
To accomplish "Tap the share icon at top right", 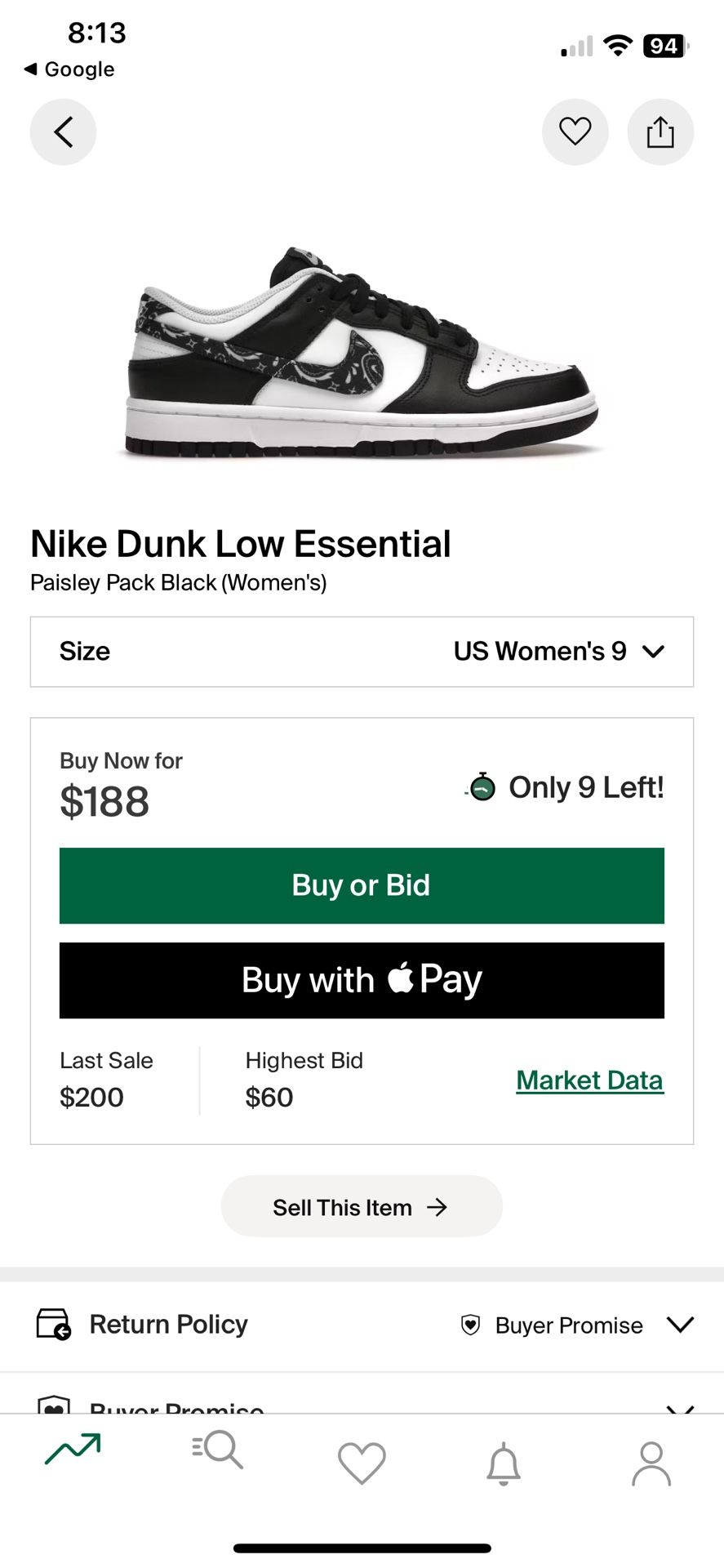I will [x=660, y=131].
